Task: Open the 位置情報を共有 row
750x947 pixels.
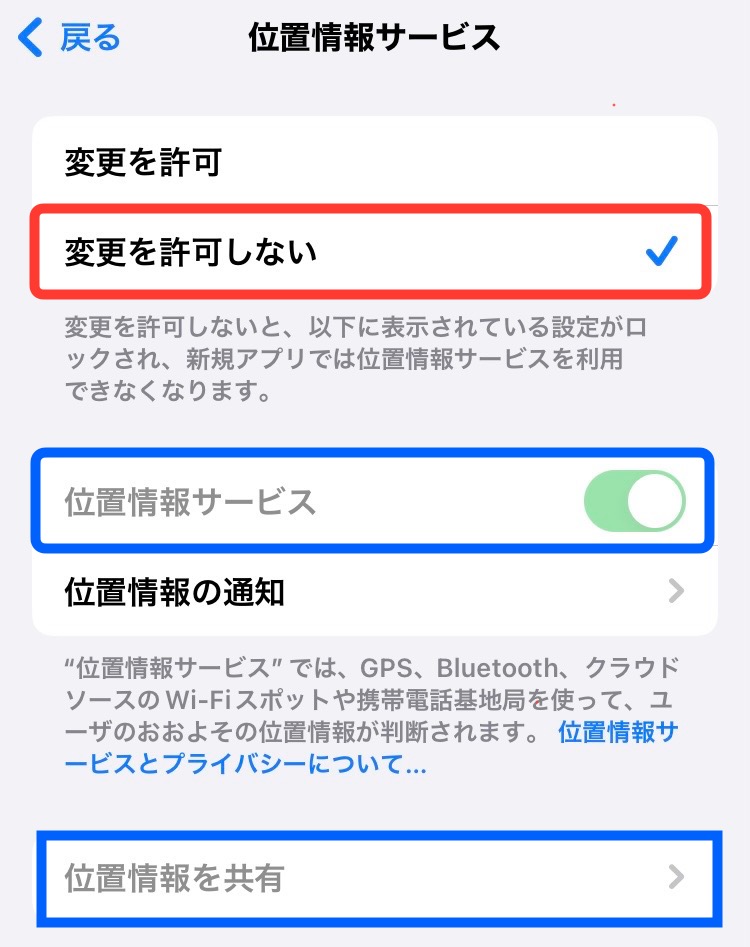Action: 376,878
